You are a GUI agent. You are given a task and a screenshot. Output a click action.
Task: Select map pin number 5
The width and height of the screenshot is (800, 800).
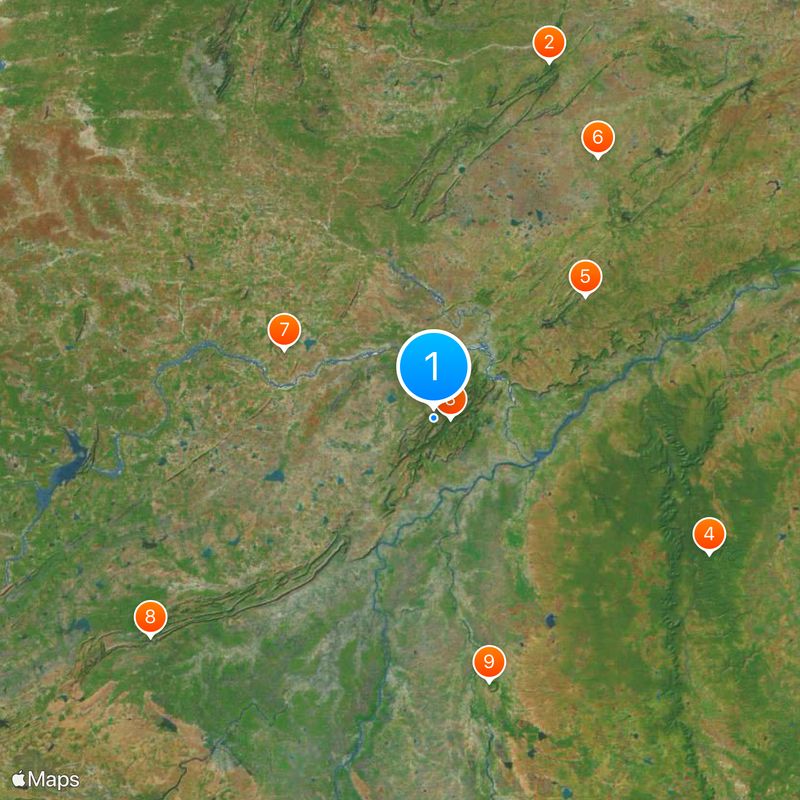click(x=585, y=276)
